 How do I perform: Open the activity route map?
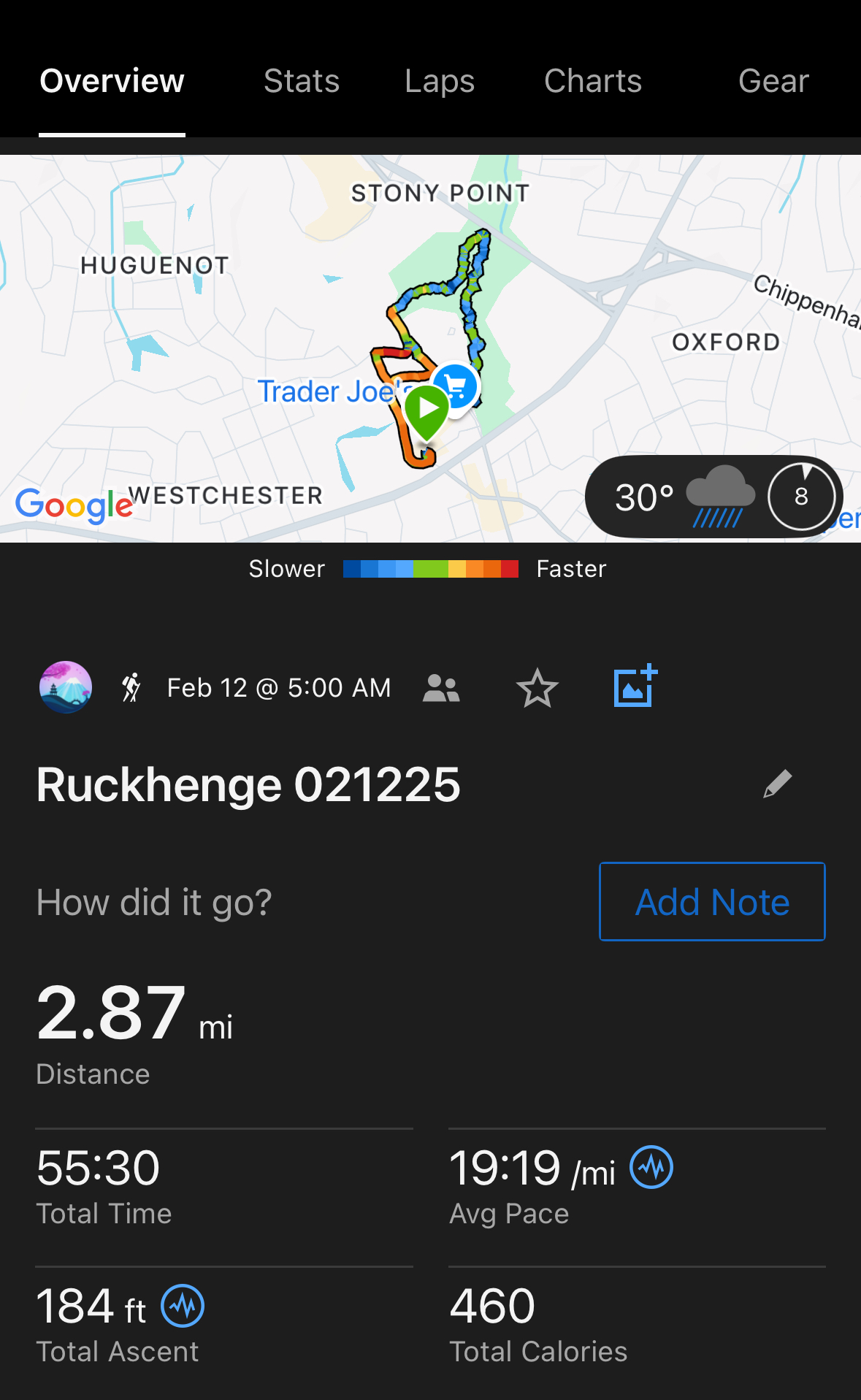click(x=430, y=348)
